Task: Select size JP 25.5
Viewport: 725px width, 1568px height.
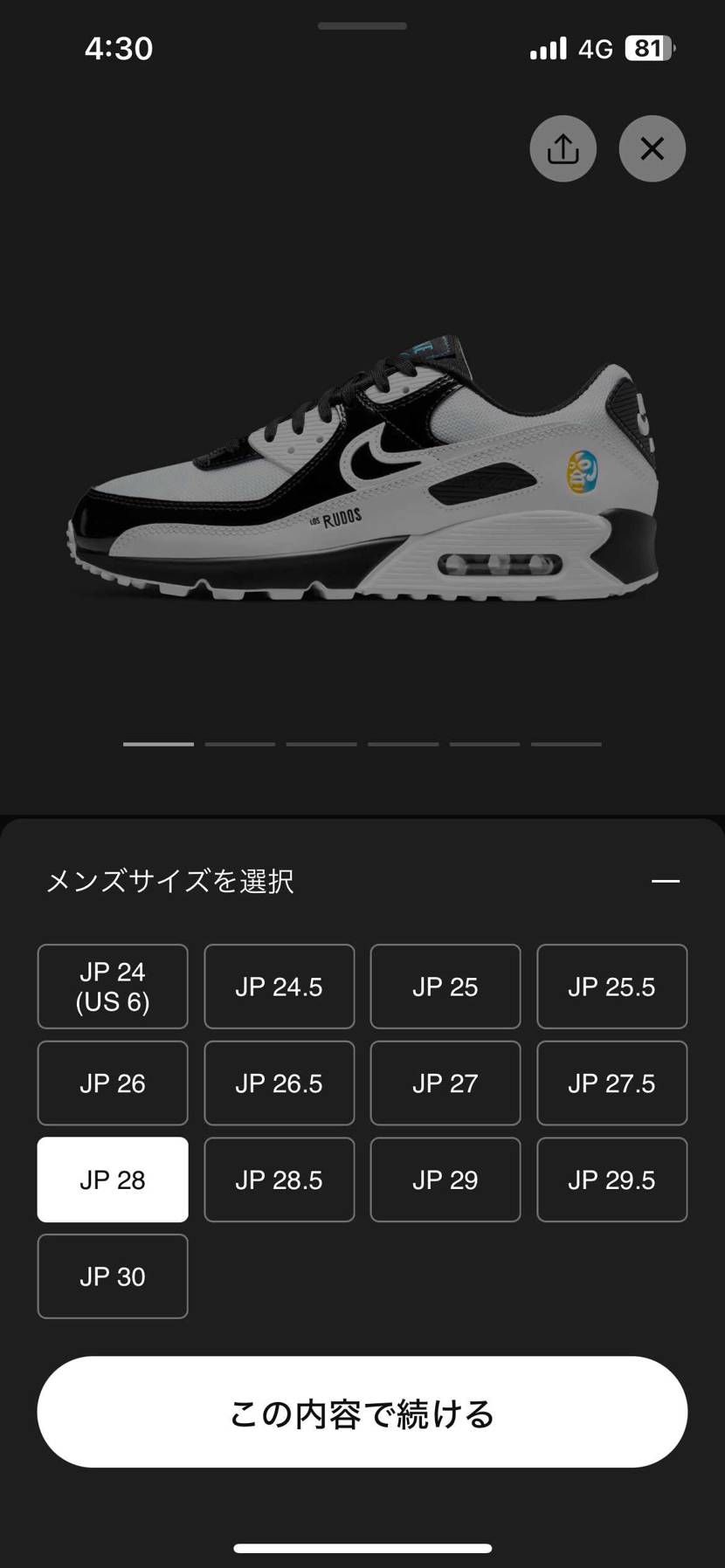Action: click(611, 987)
